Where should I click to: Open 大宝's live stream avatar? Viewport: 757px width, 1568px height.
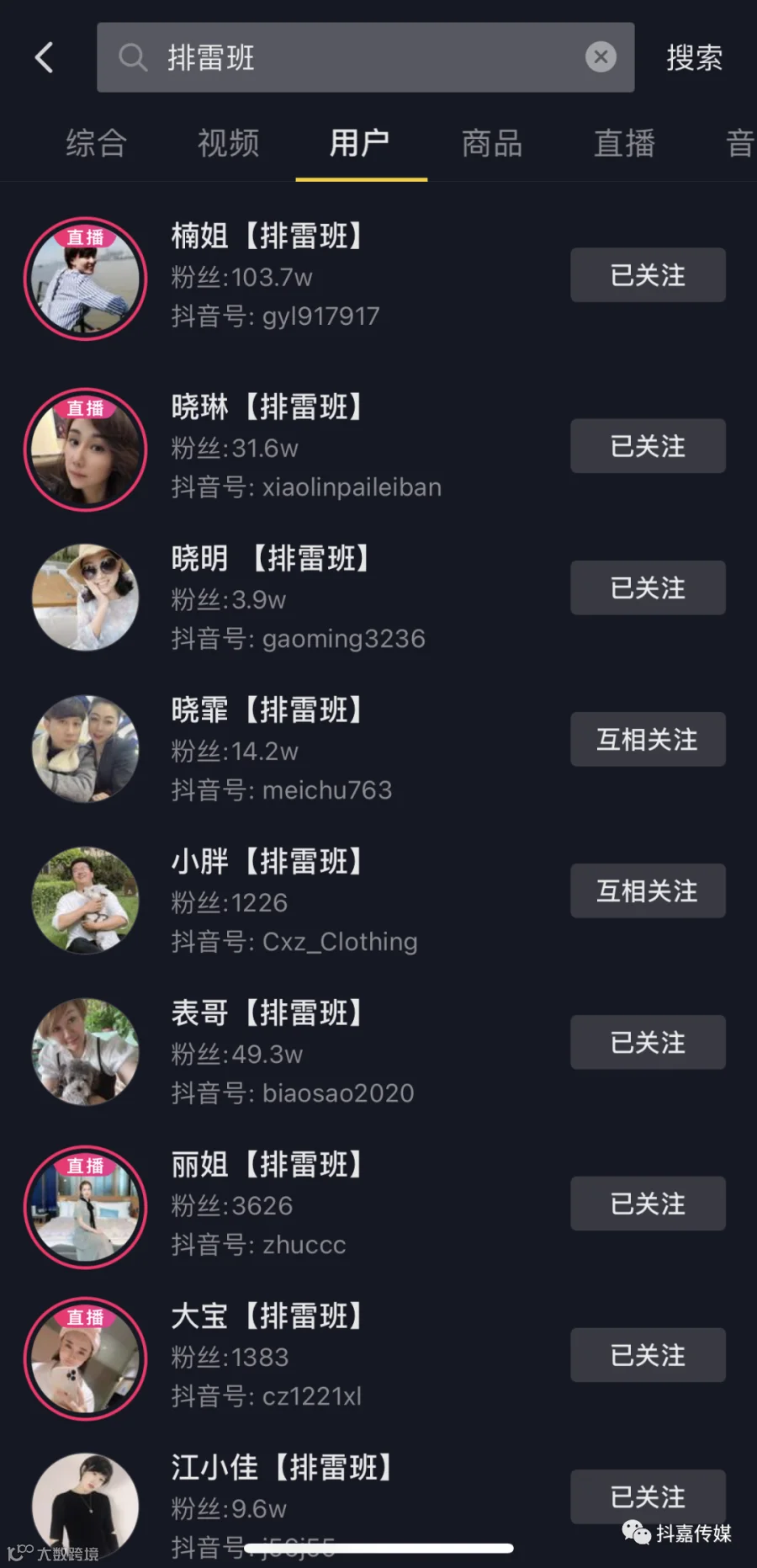tap(85, 1358)
